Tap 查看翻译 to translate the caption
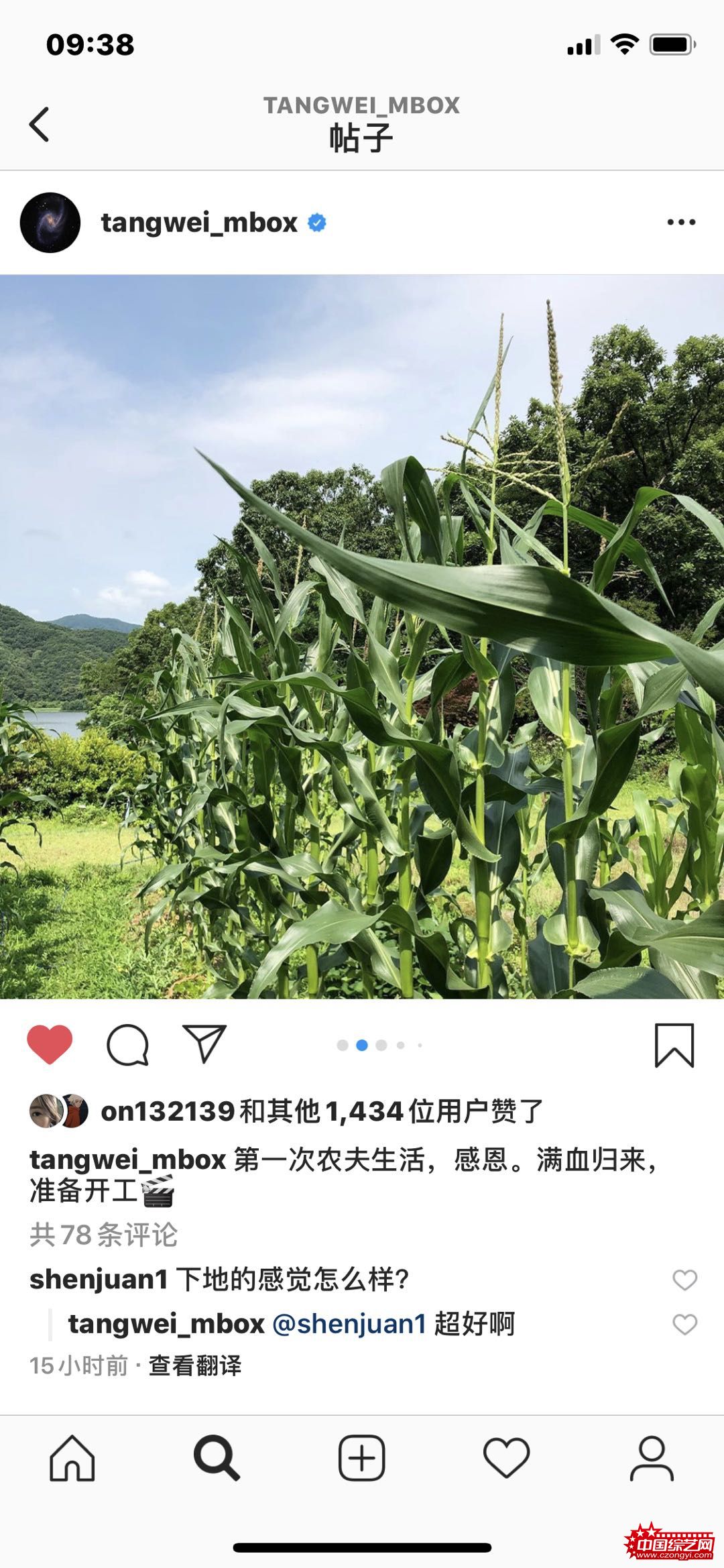 [x=195, y=1365]
